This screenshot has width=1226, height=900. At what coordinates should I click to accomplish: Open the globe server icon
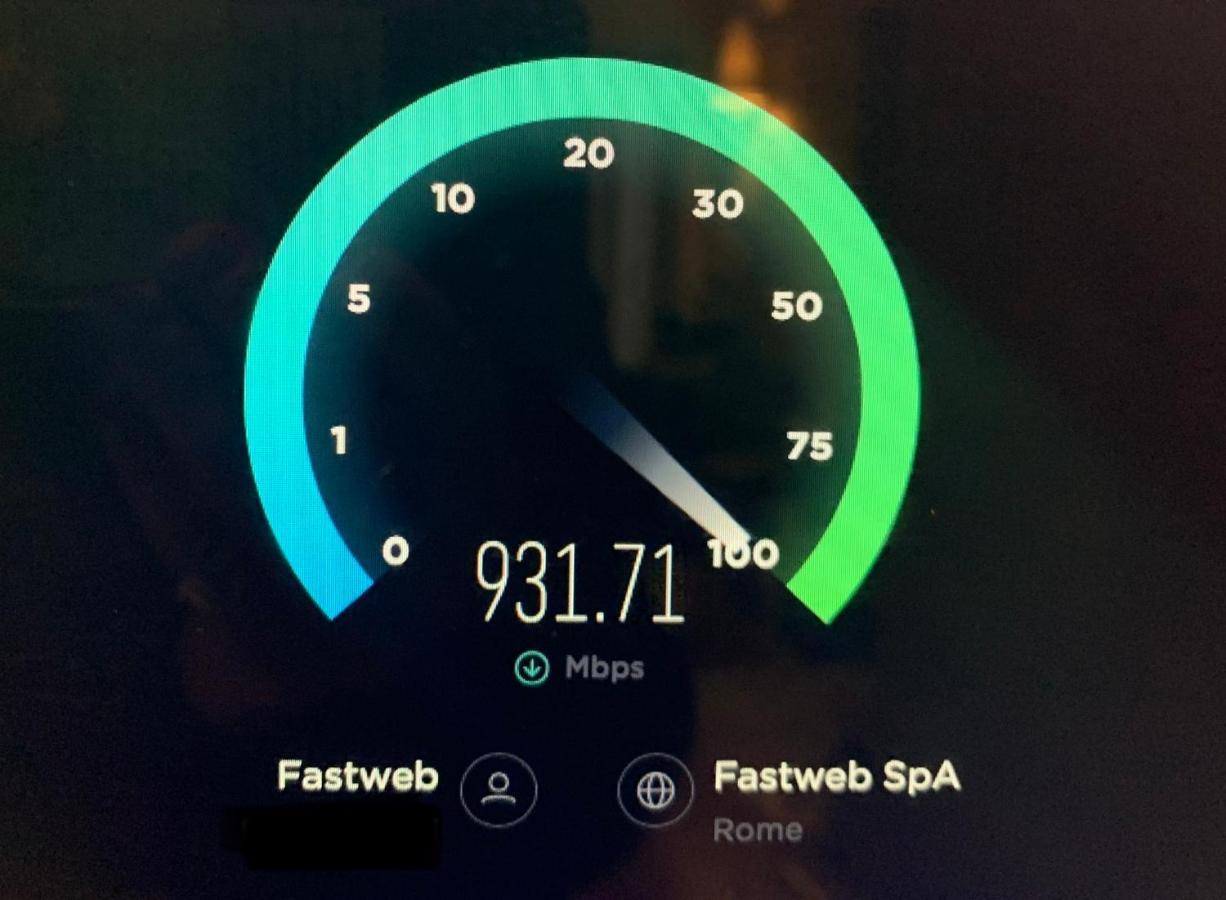coord(655,791)
